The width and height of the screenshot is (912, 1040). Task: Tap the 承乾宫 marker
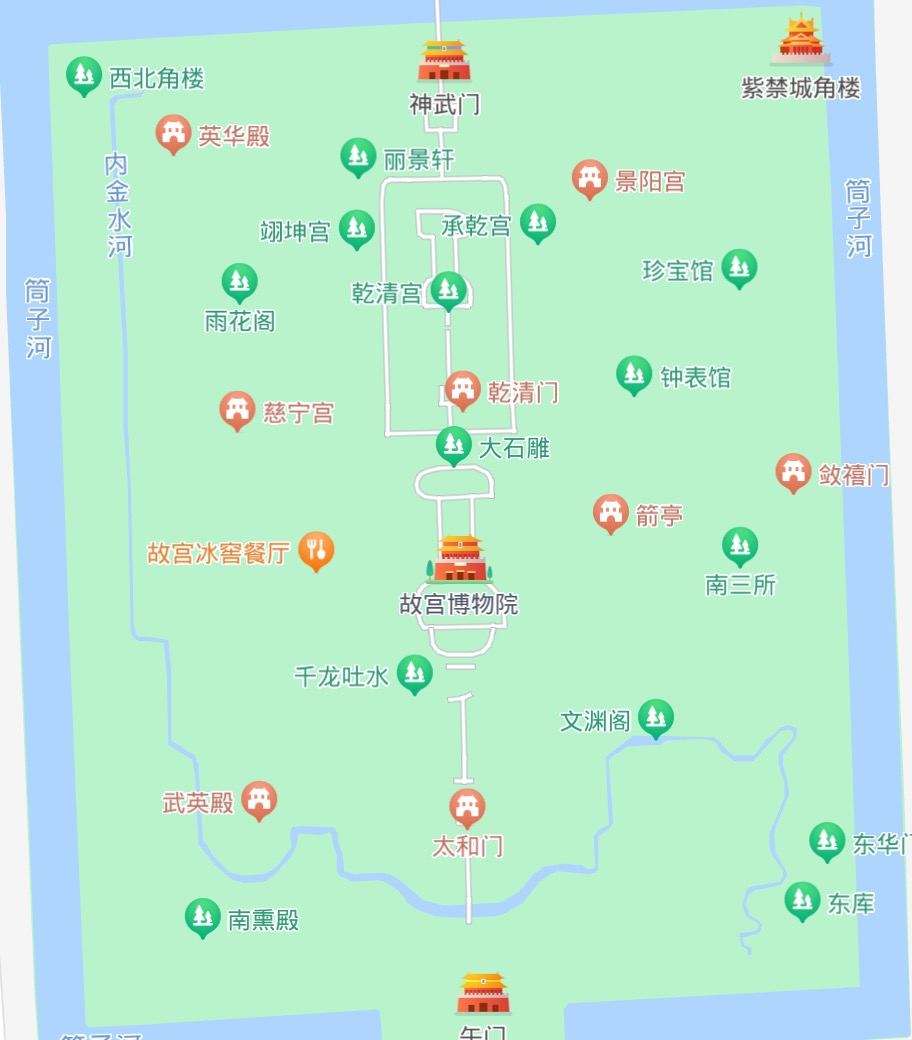pyautogui.click(x=538, y=223)
